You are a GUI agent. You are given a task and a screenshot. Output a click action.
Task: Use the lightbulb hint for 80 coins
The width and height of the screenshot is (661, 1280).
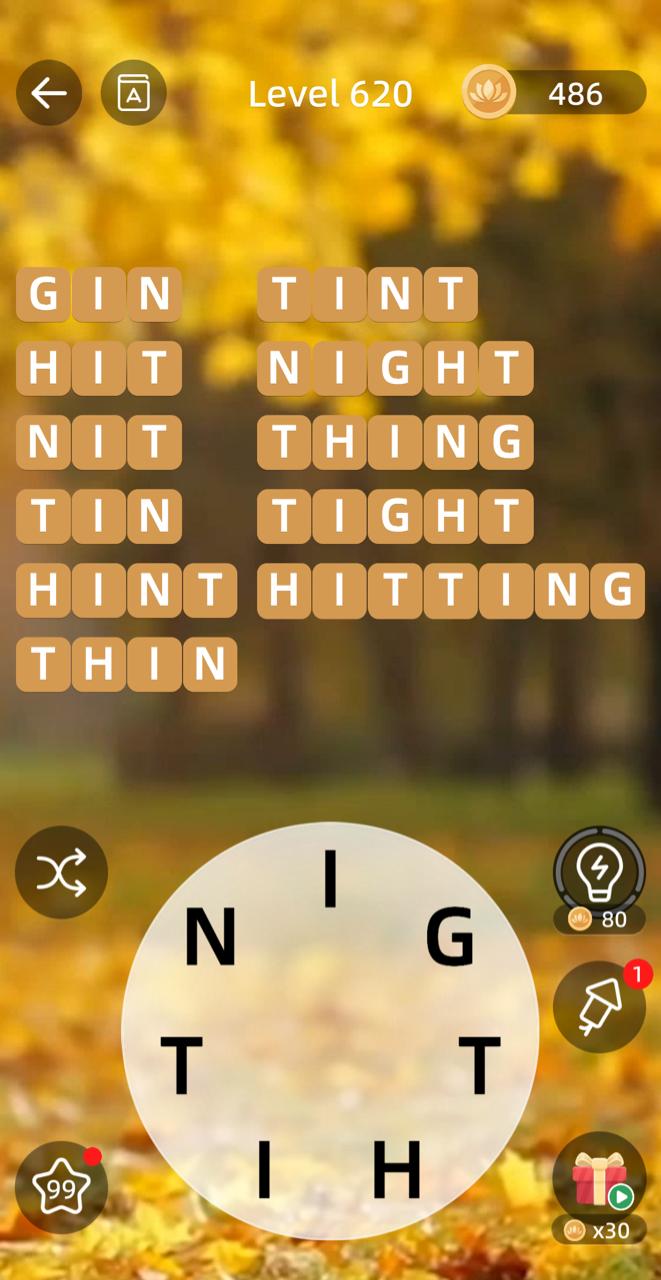(599, 872)
